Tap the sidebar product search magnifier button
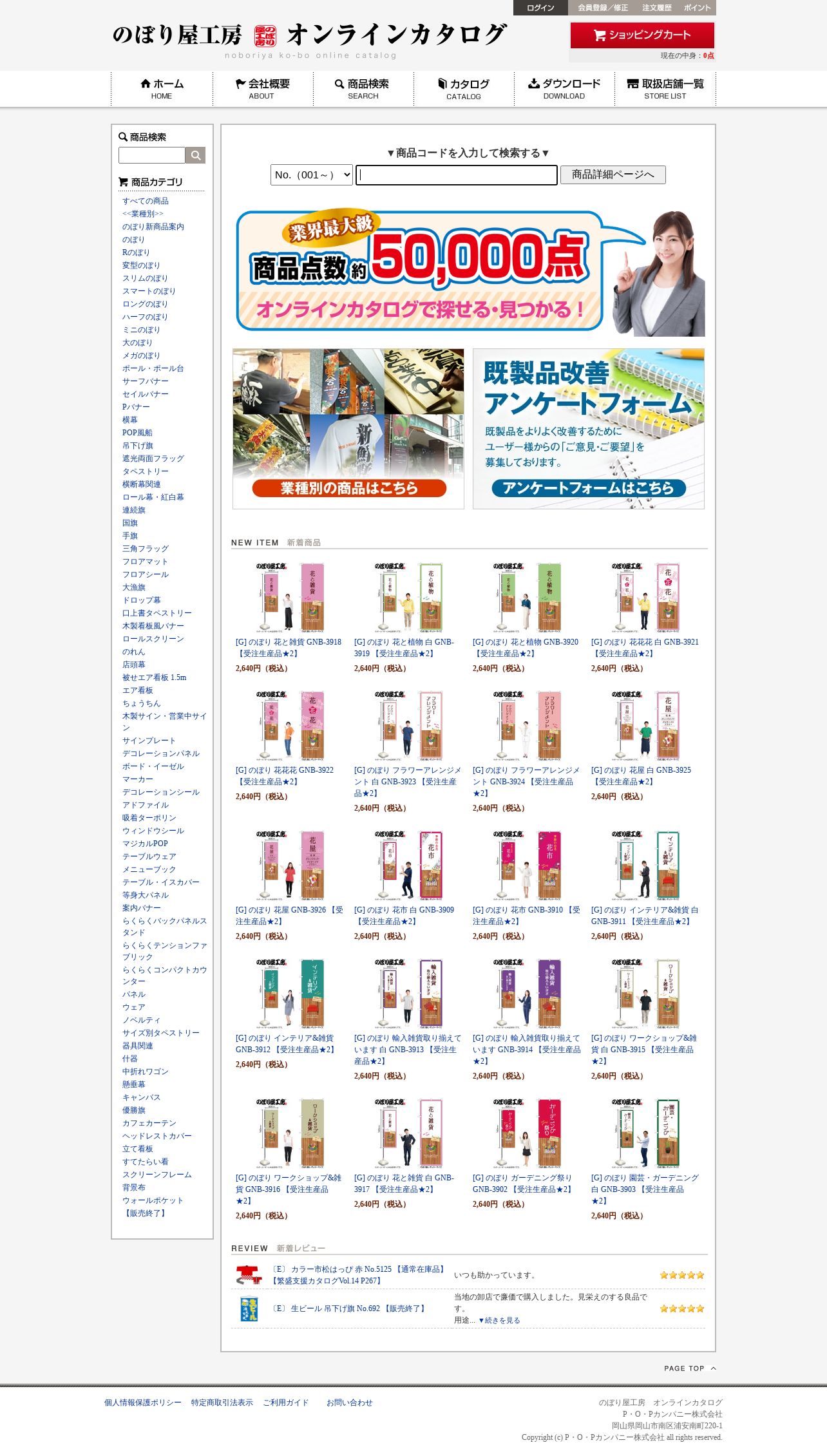 (195, 155)
